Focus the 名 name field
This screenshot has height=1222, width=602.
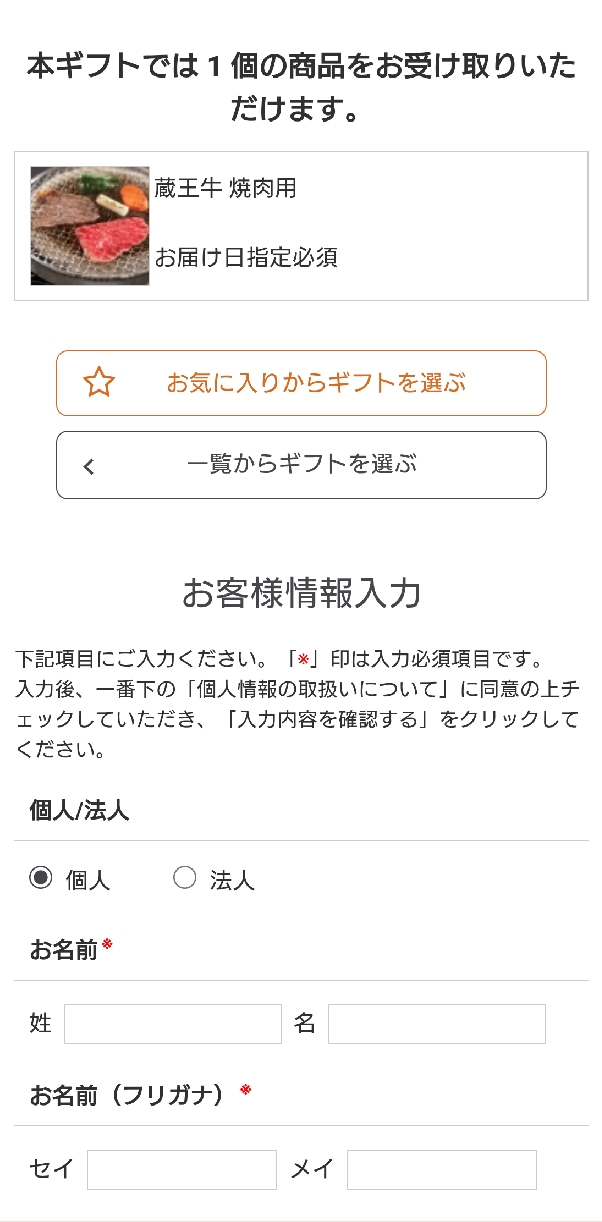(436, 1024)
